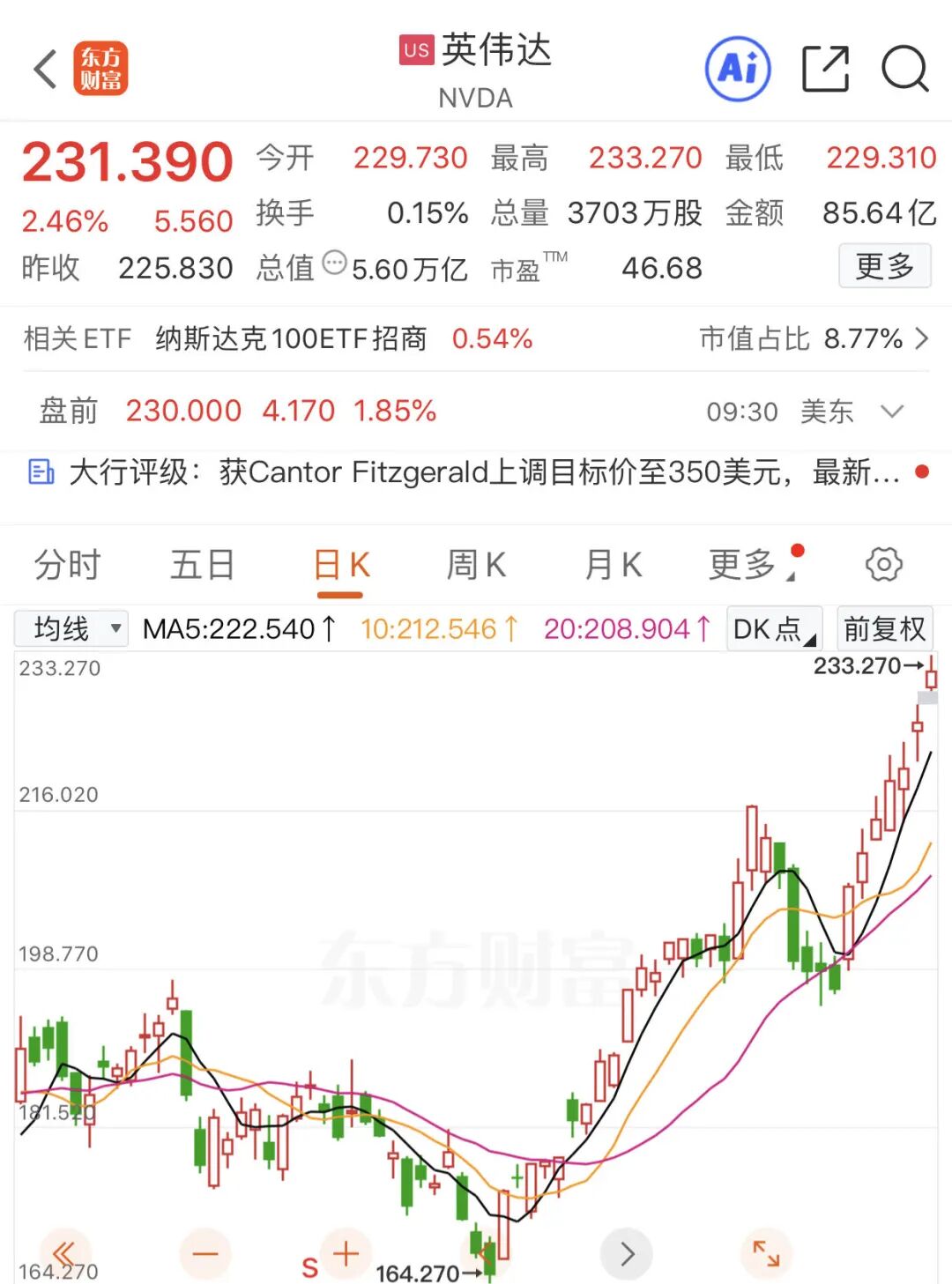
Task: Tap 更多 button beside 市盈 value
Action: coord(884,266)
